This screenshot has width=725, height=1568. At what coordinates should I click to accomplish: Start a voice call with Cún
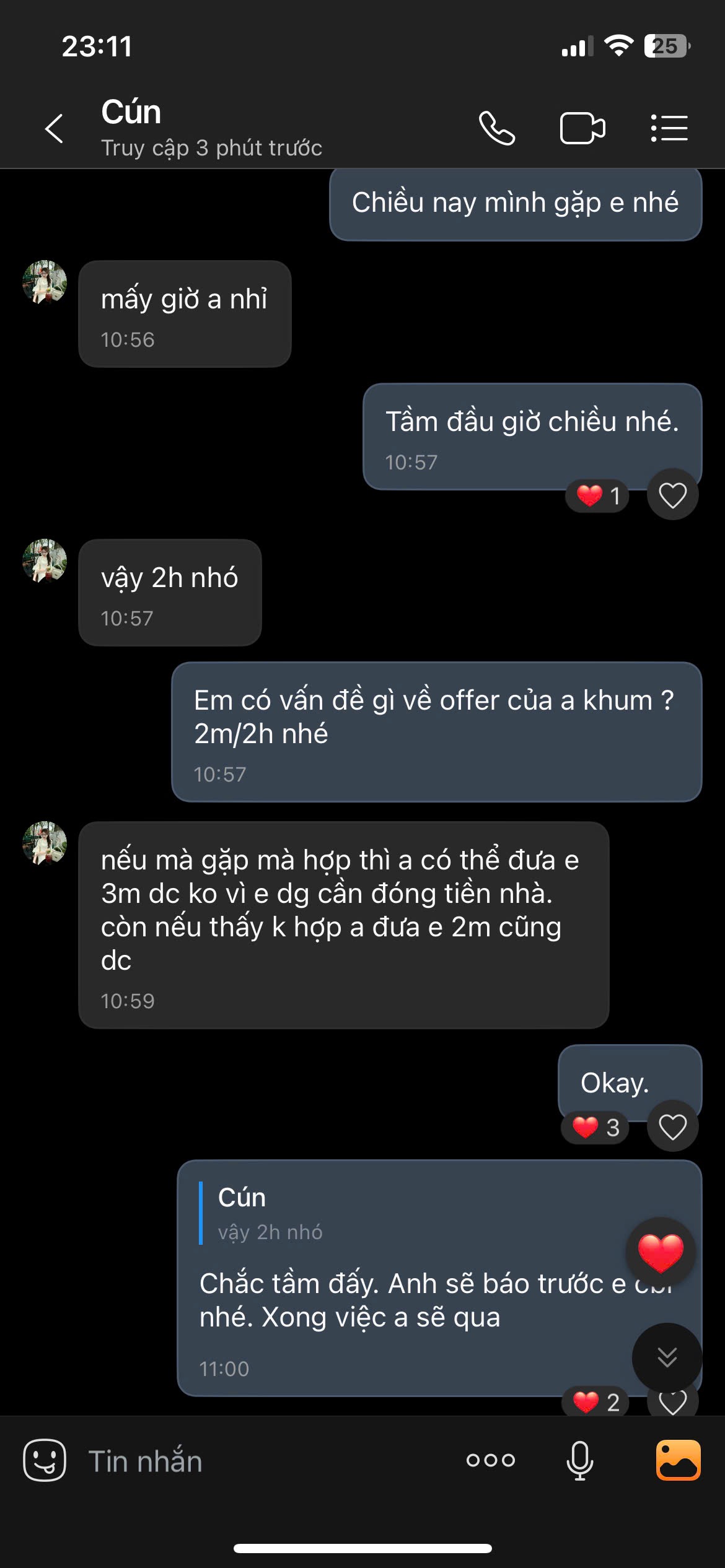[497, 128]
